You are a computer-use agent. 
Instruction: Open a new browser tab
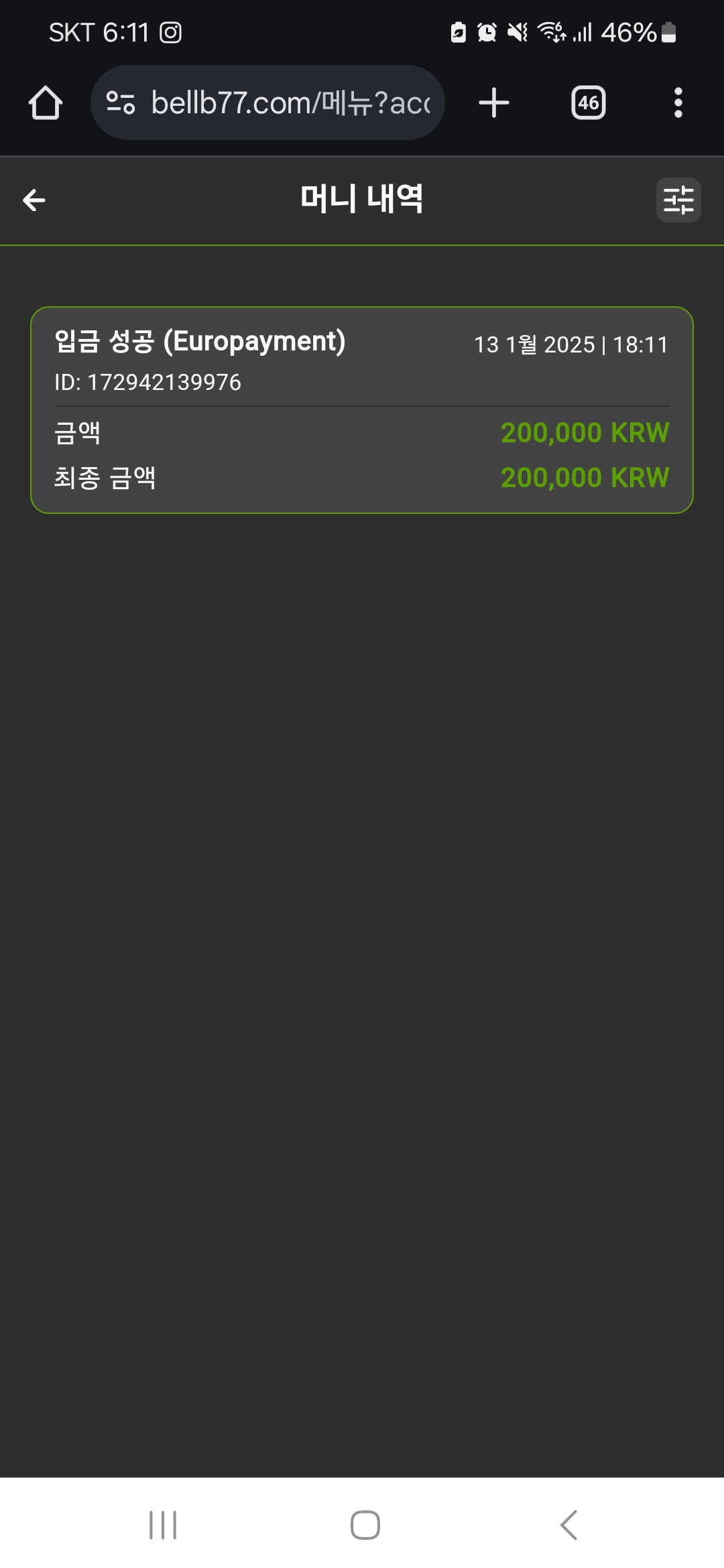(494, 103)
